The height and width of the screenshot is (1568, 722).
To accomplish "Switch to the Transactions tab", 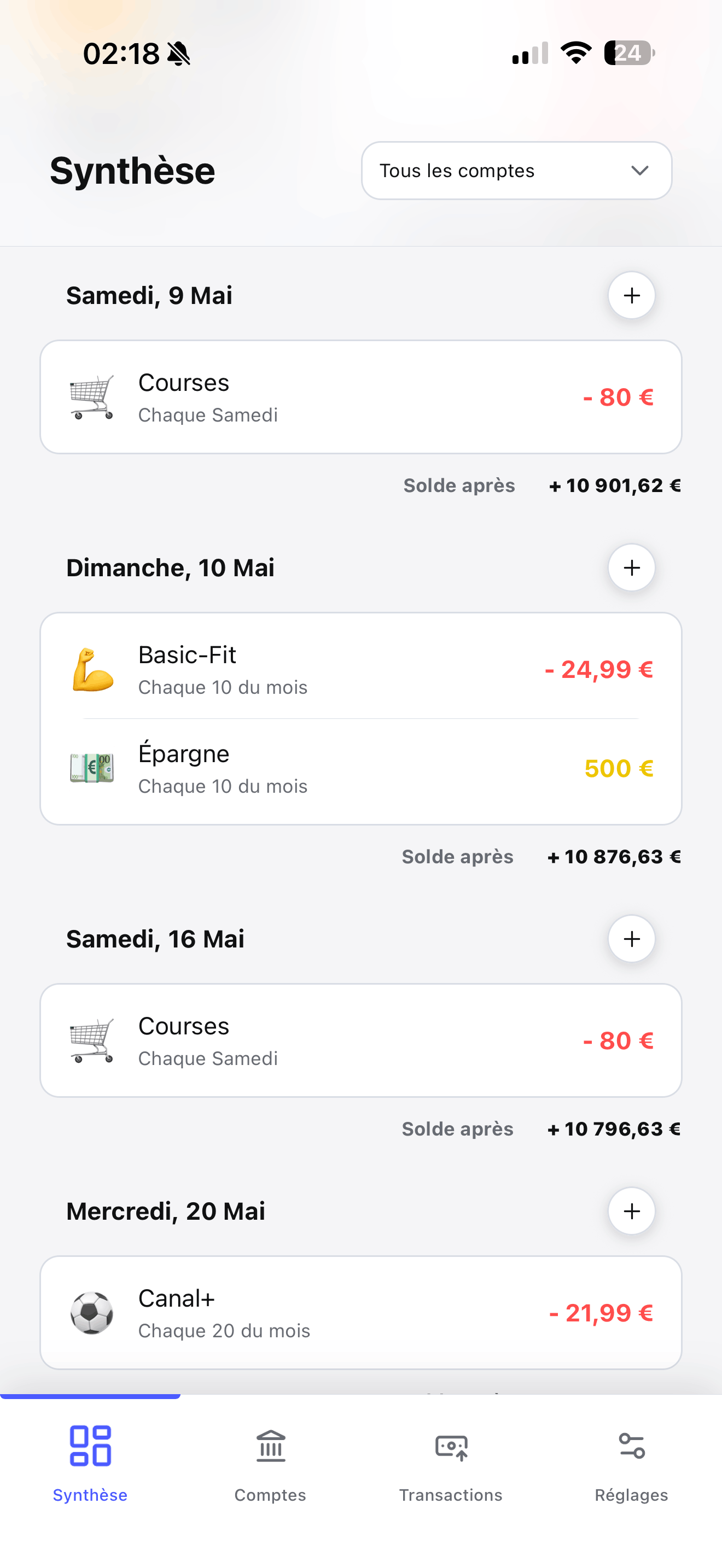I will (x=451, y=1473).
